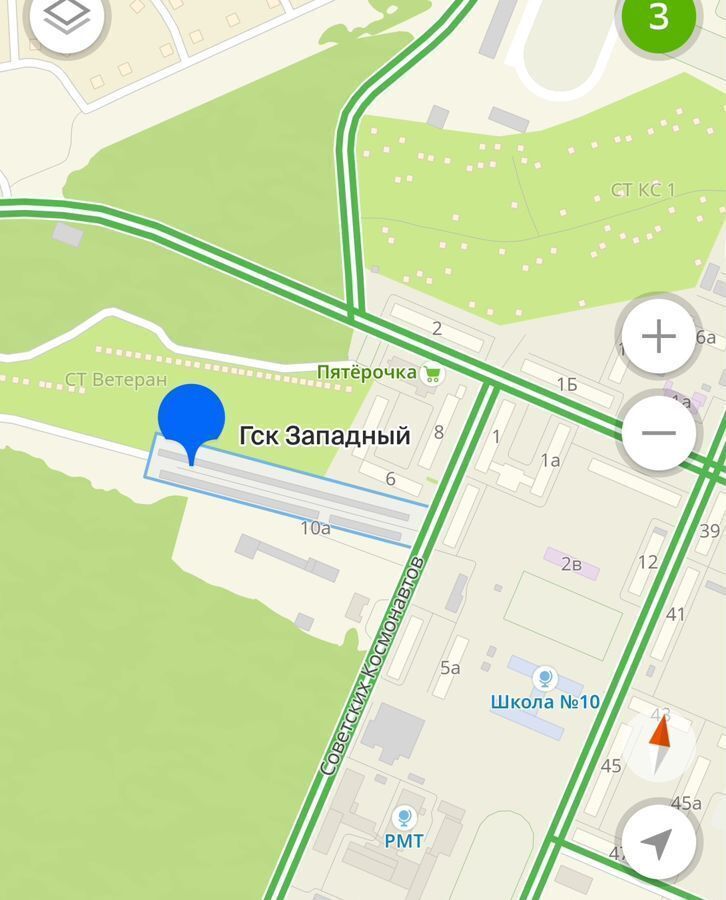
Task: Tap the green traffic level indicator
Action: coord(657,18)
